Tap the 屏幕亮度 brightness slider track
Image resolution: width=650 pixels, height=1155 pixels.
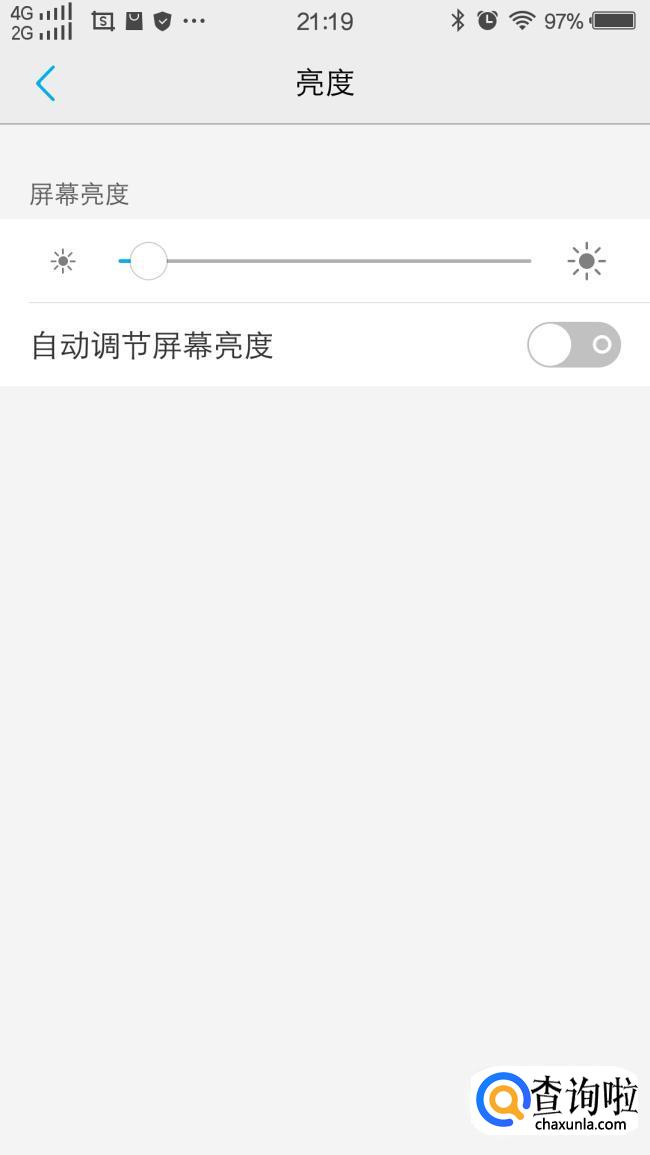340,261
